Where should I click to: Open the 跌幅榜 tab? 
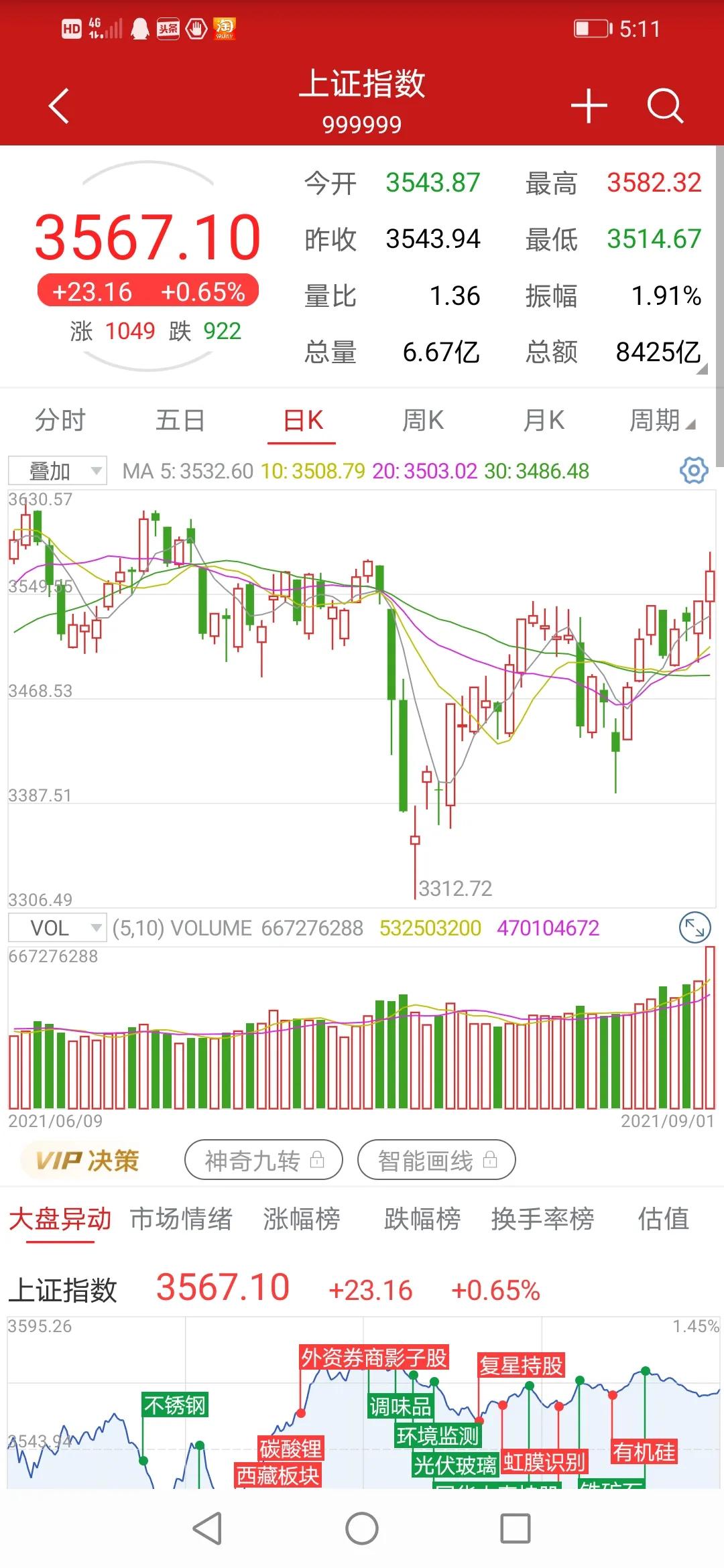(x=422, y=1219)
